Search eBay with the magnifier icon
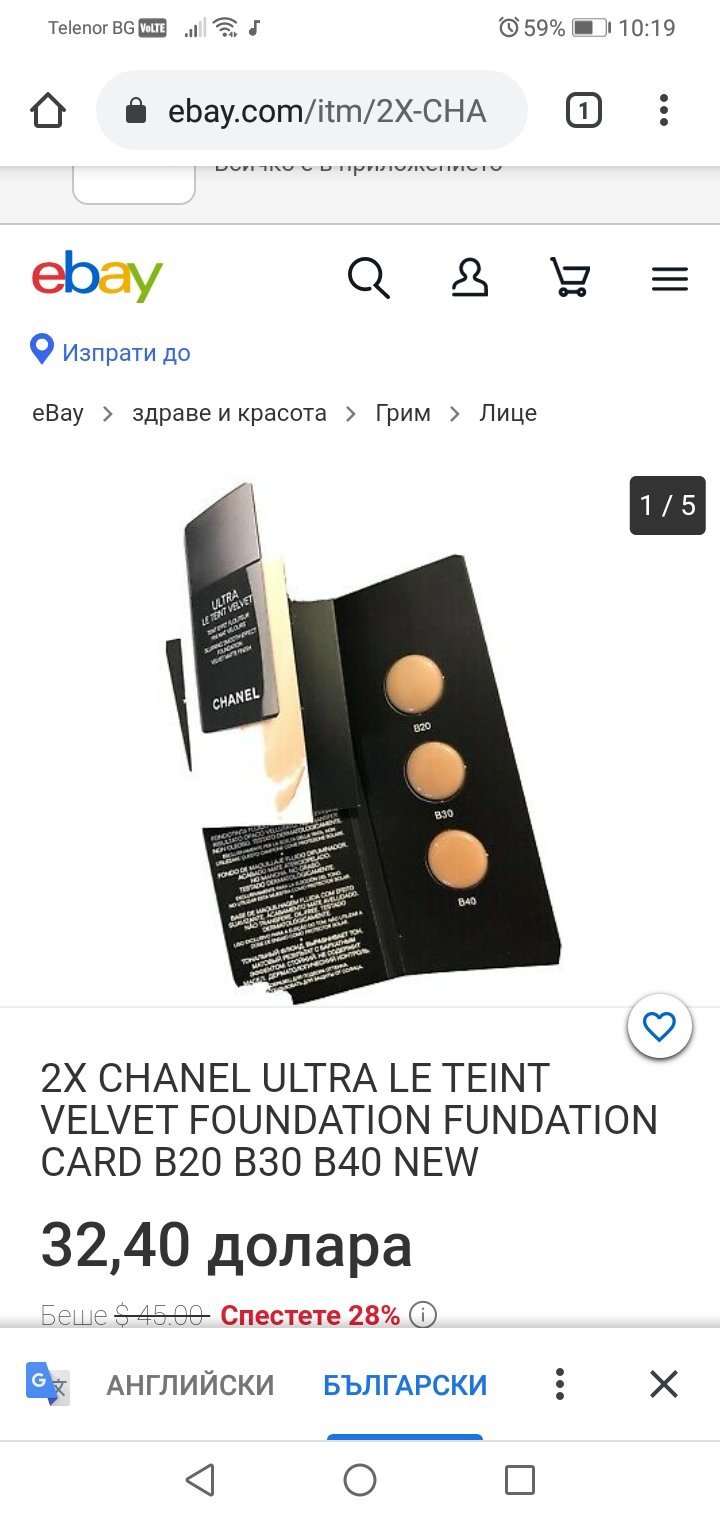 pyautogui.click(x=368, y=278)
